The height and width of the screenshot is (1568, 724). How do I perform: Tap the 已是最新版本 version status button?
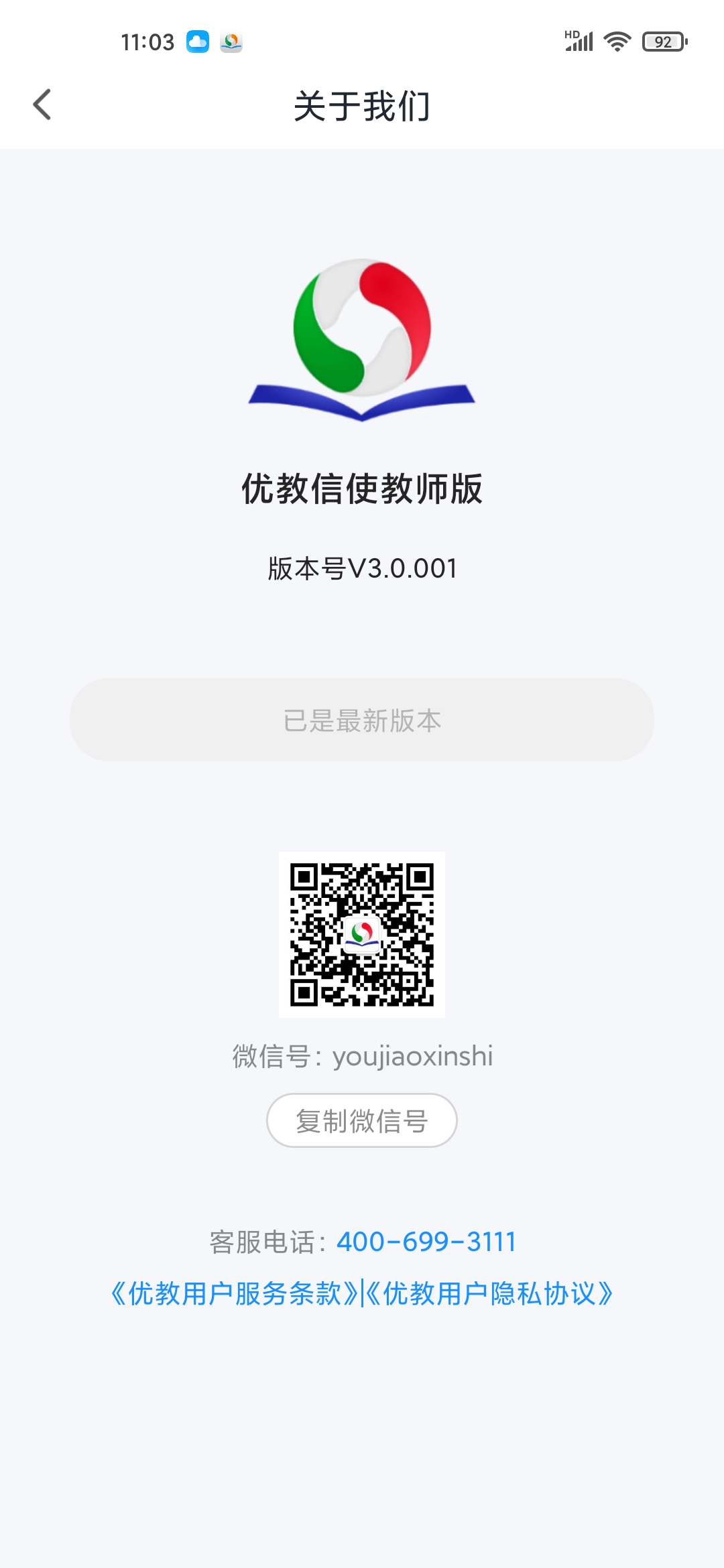[x=362, y=722]
